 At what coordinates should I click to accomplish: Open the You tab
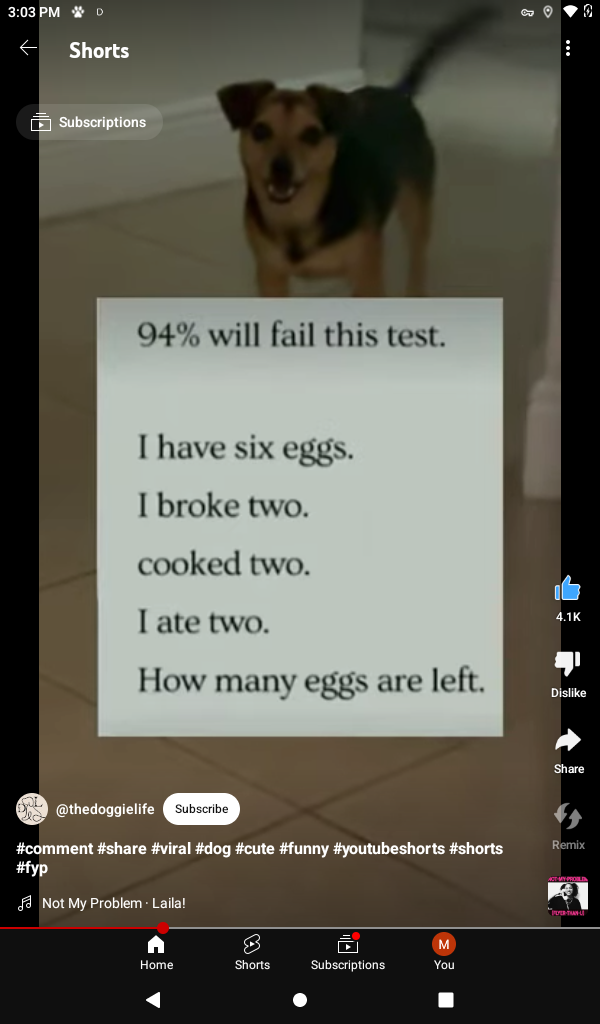pyautogui.click(x=443, y=952)
